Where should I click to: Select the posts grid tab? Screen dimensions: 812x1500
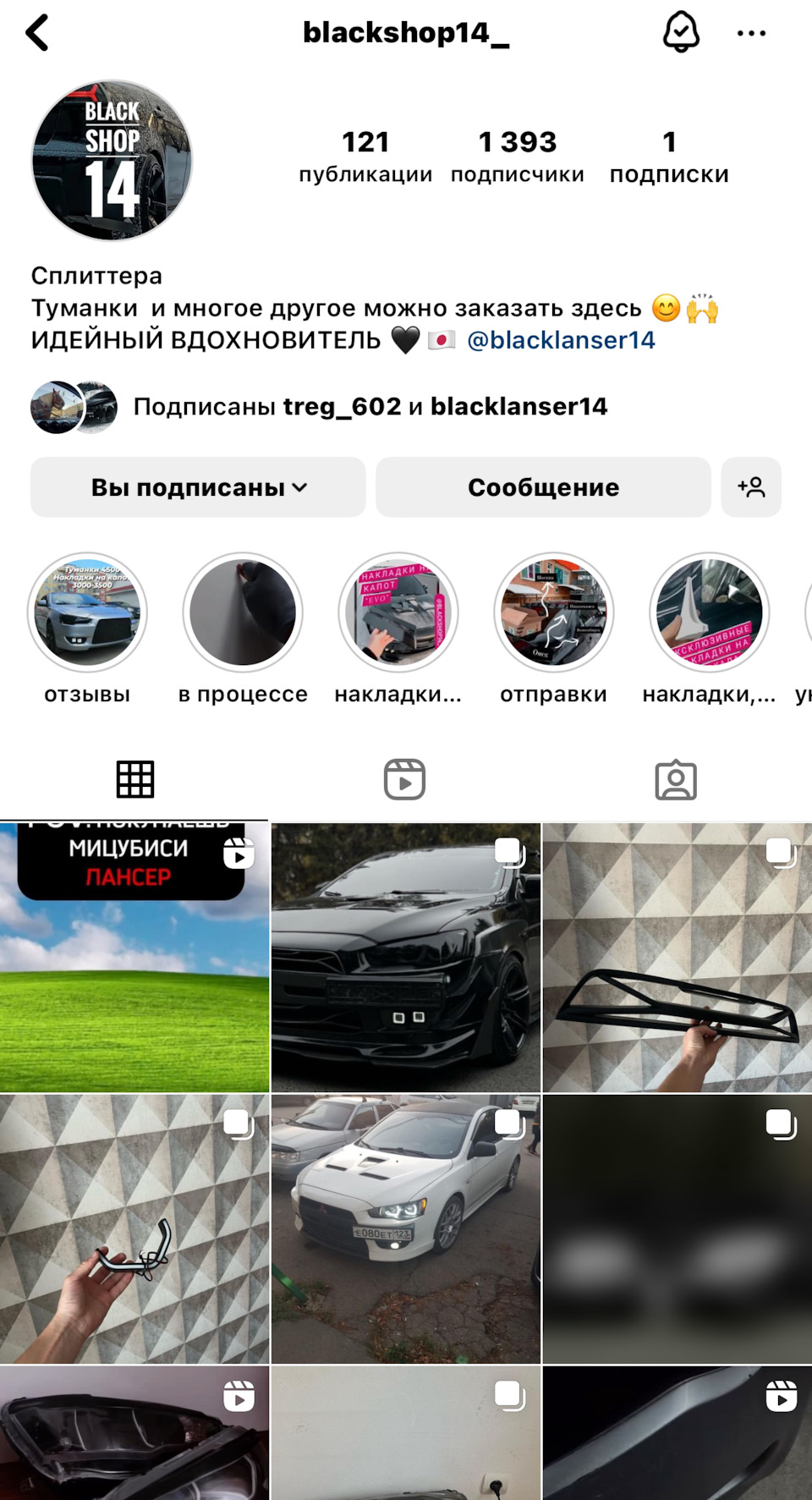(135, 779)
